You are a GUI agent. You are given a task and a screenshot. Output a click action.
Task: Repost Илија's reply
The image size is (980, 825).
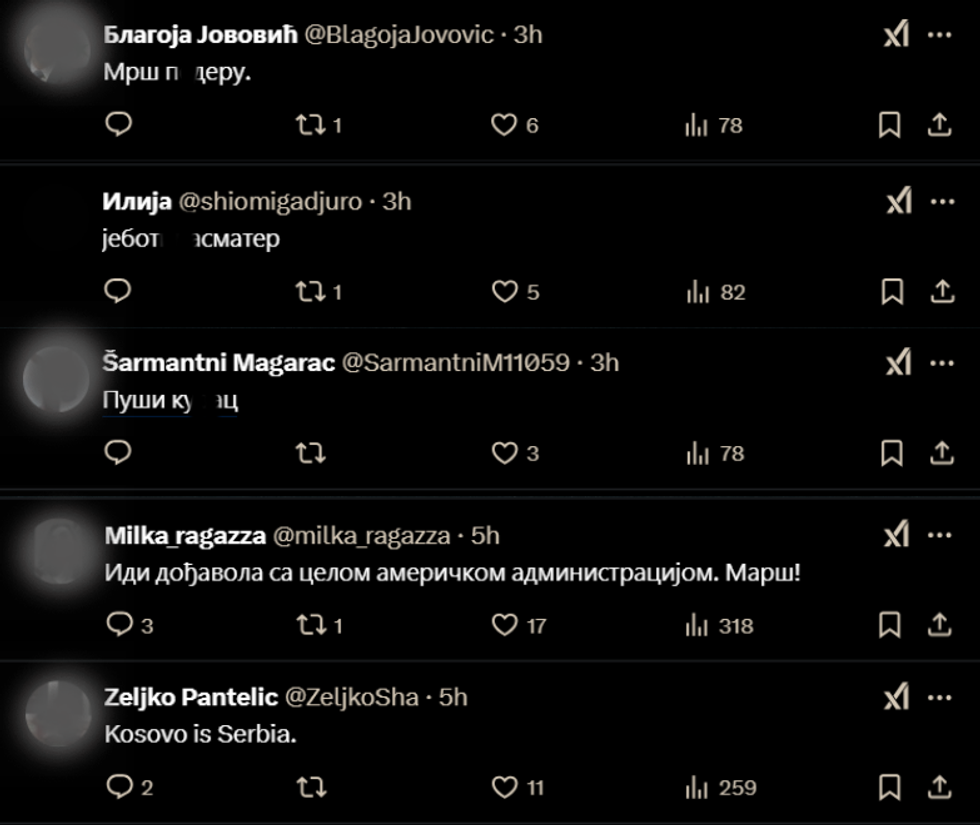310,292
